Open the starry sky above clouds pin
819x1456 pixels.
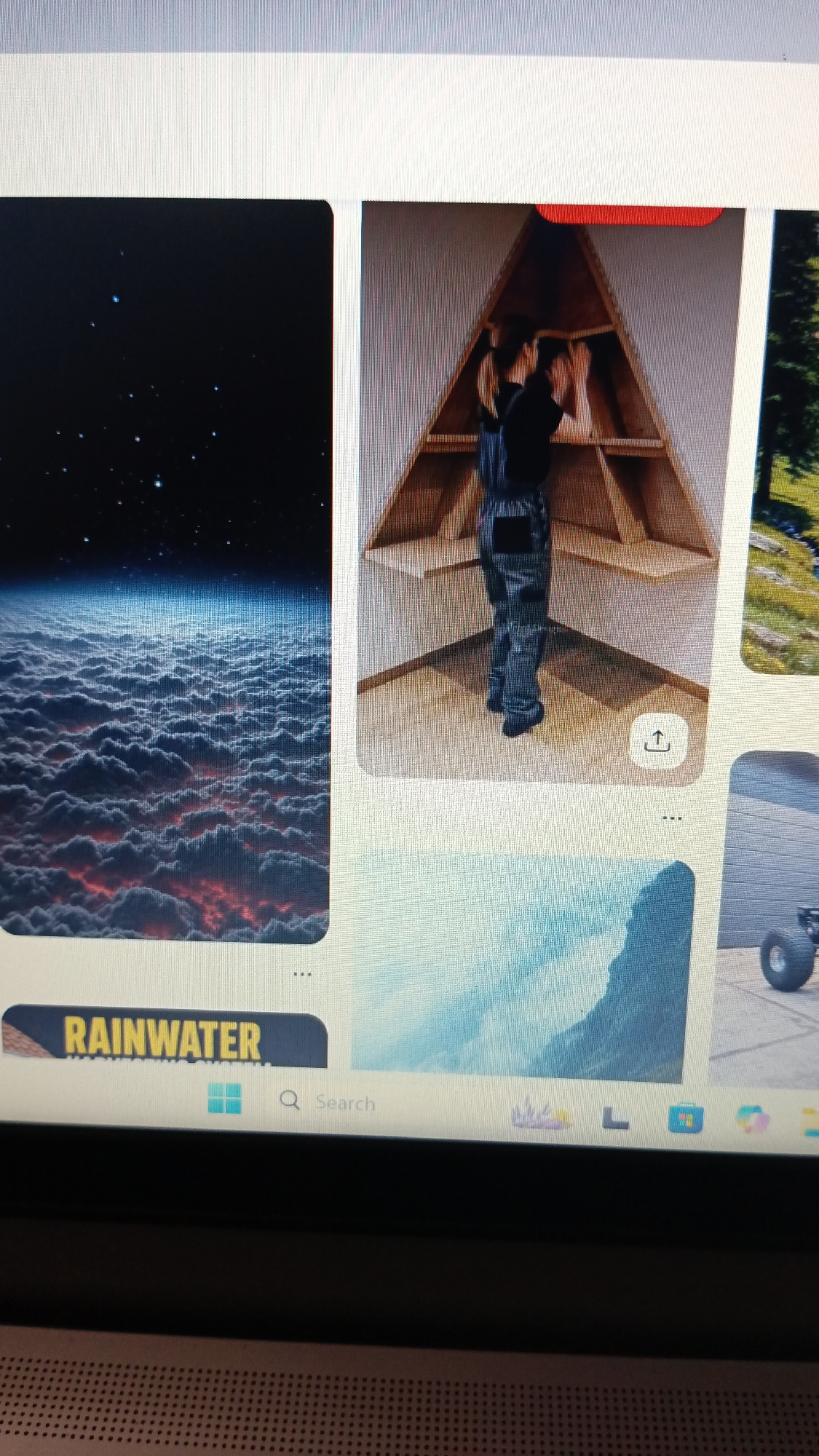click(165, 570)
